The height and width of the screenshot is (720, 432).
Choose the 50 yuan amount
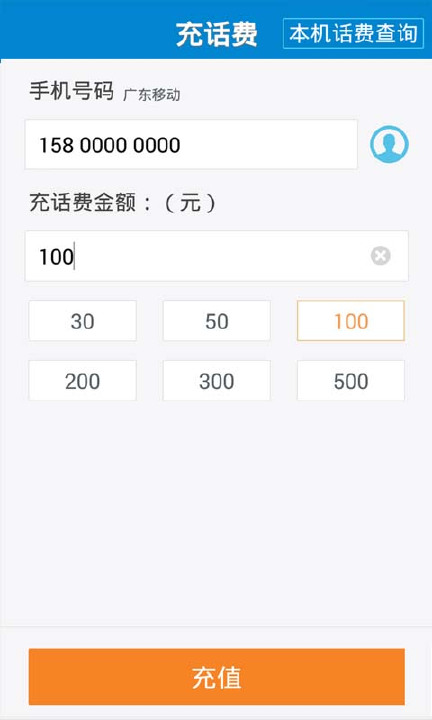tap(217, 321)
